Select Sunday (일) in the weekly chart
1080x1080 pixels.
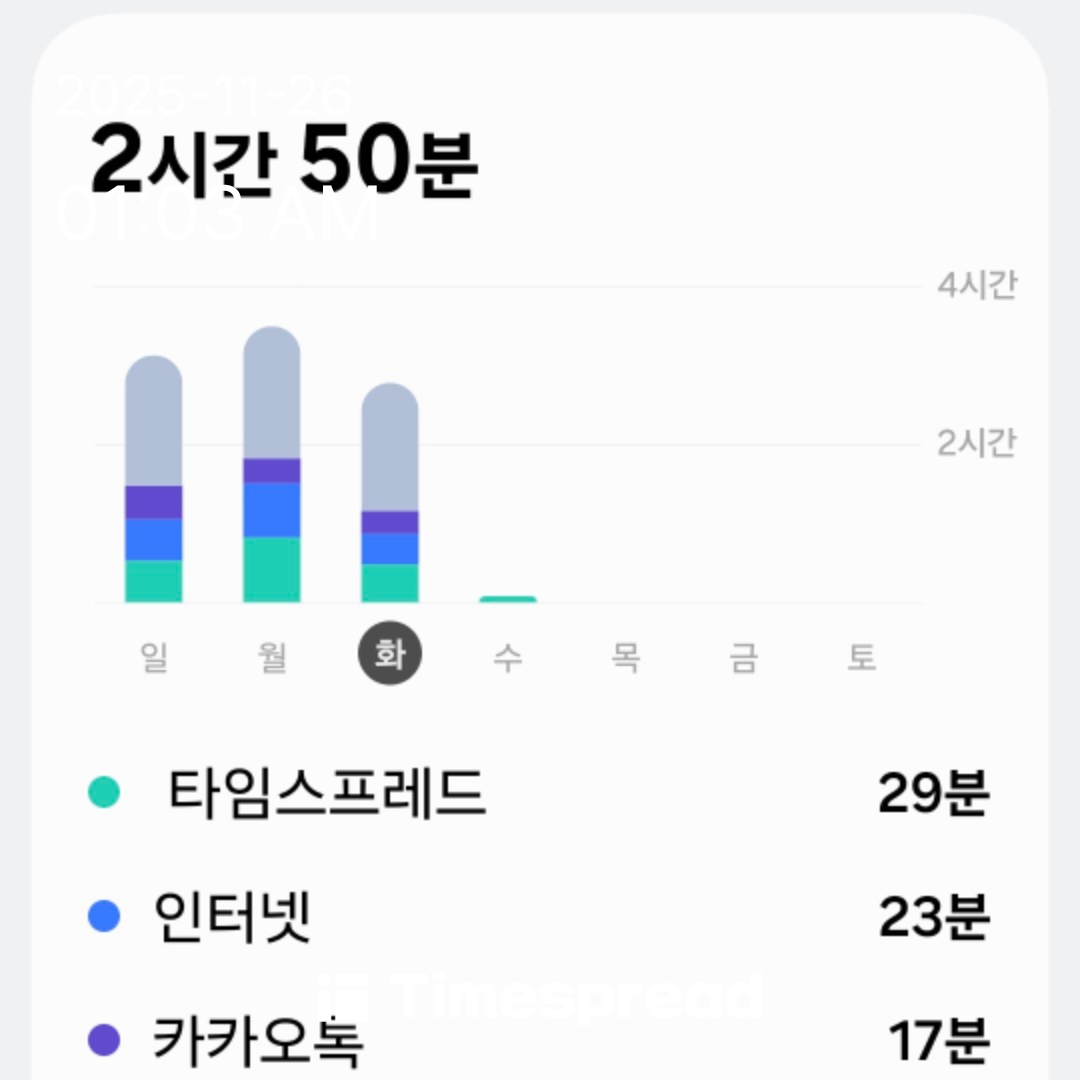pyautogui.click(x=154, y=657)
